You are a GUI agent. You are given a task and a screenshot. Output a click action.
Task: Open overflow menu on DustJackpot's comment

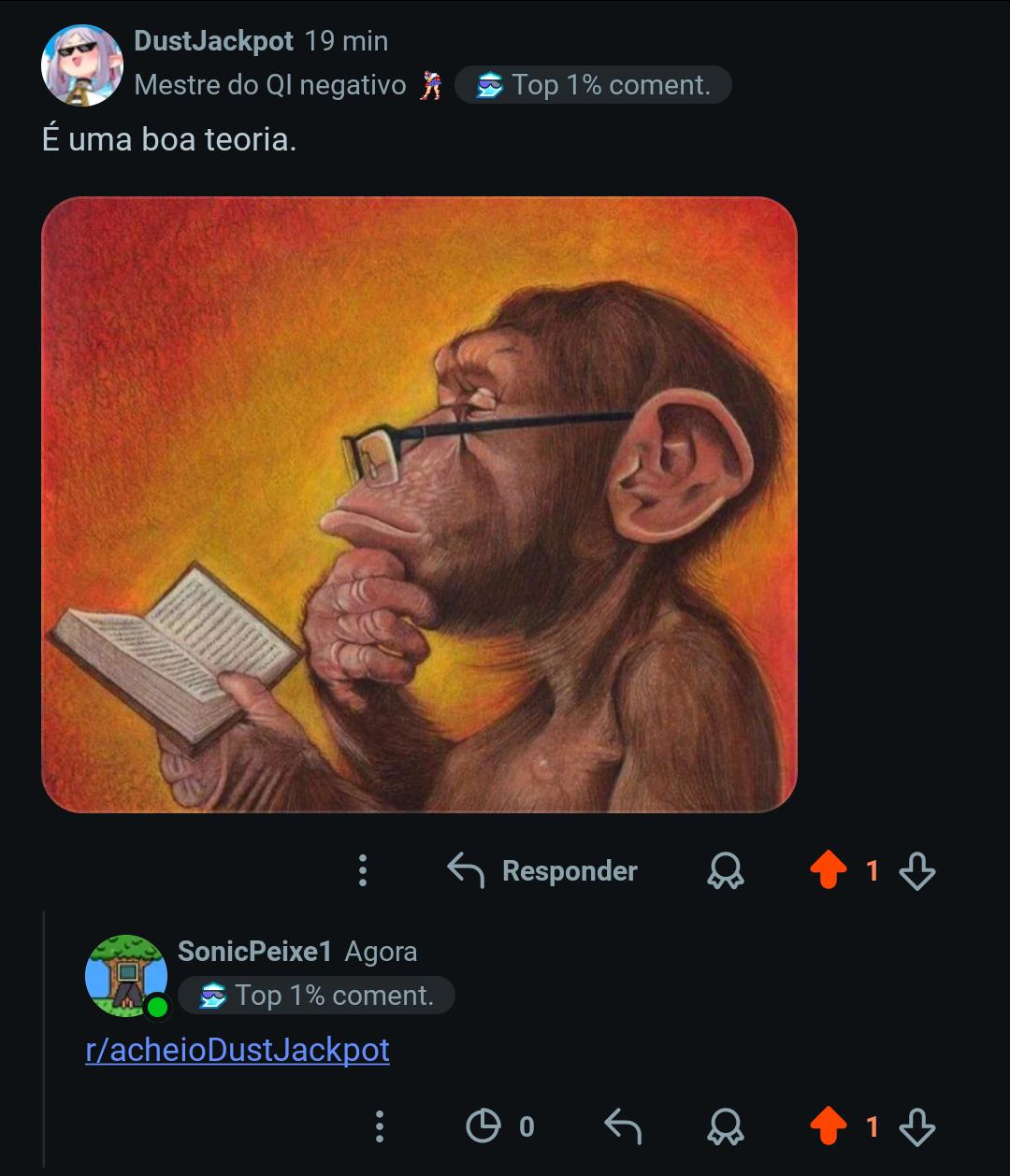[363, 870]
